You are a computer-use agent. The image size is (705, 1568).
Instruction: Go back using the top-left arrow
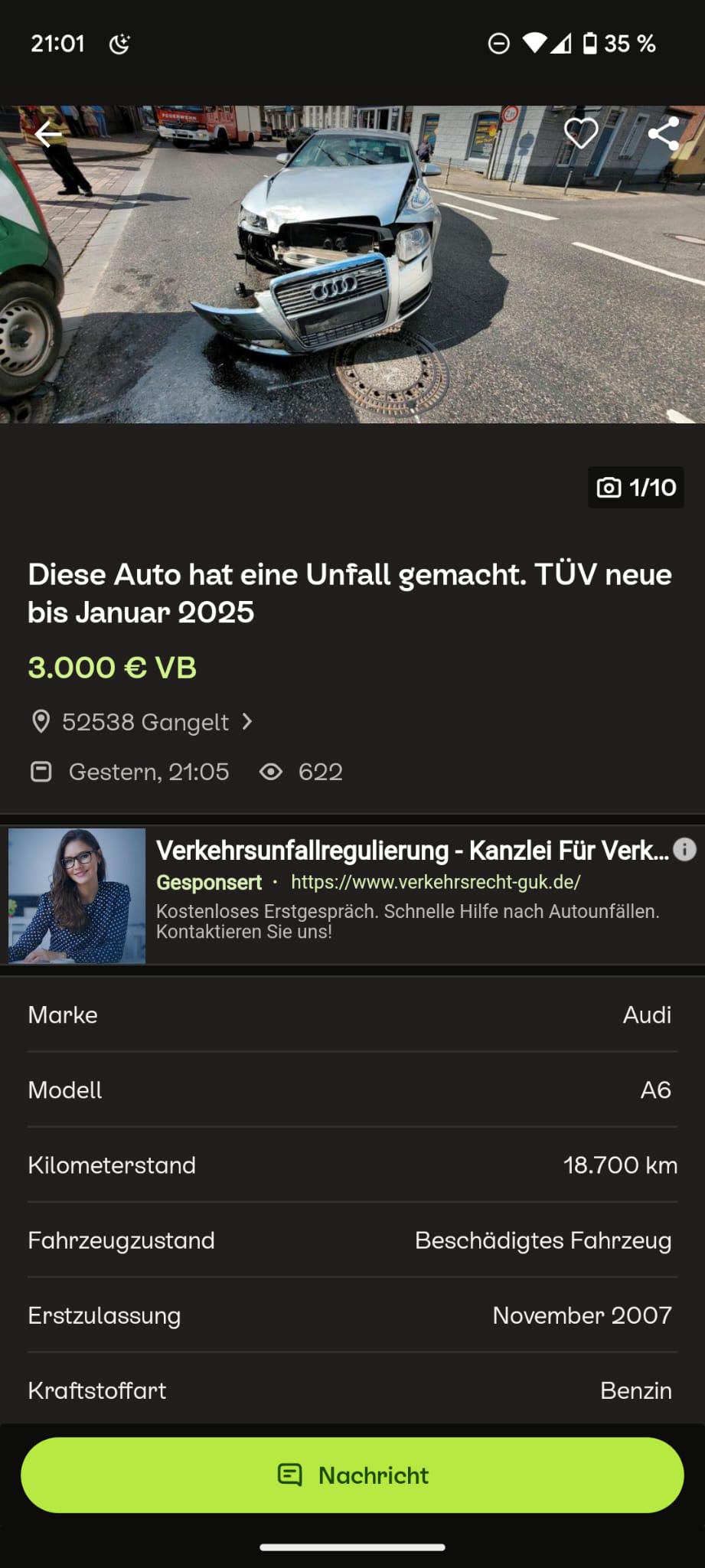(48, 135)
